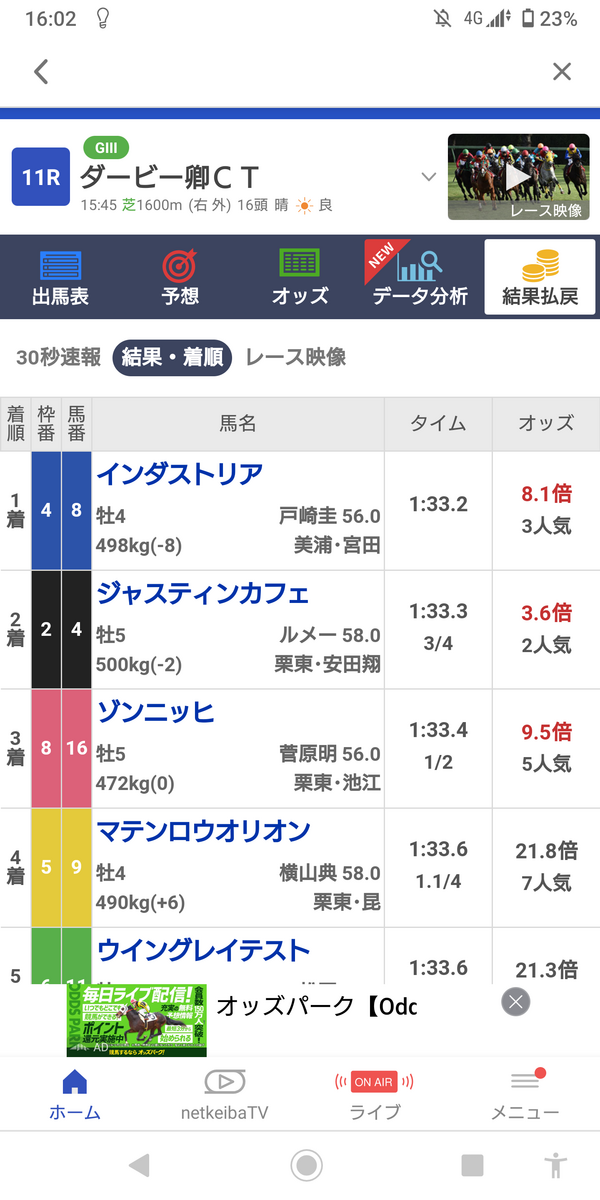Screen dimensions: 600x1200
Task: Select the 結果・着順 chip
Action: click(x=172, y=357)
